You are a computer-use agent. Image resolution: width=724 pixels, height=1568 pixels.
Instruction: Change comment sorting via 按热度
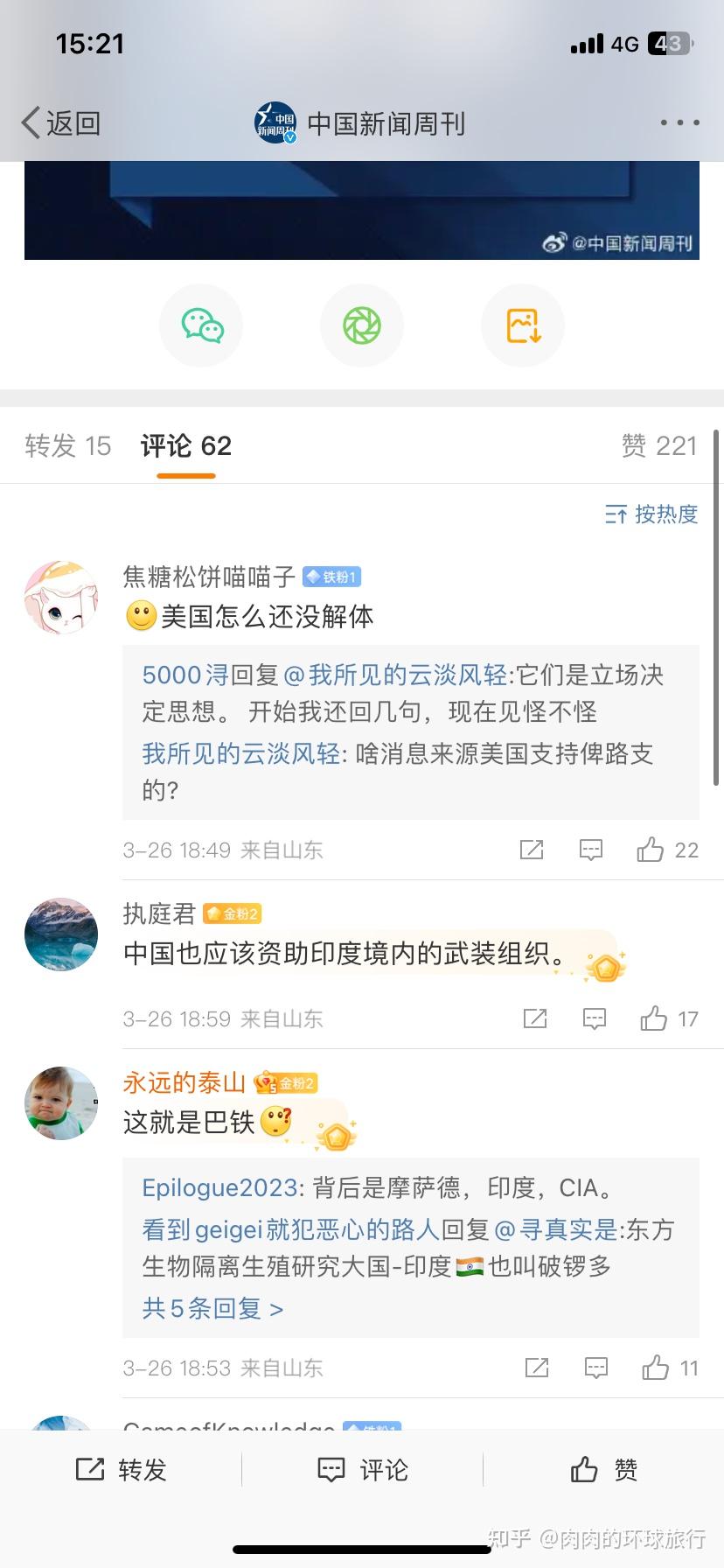click(652, 514)
